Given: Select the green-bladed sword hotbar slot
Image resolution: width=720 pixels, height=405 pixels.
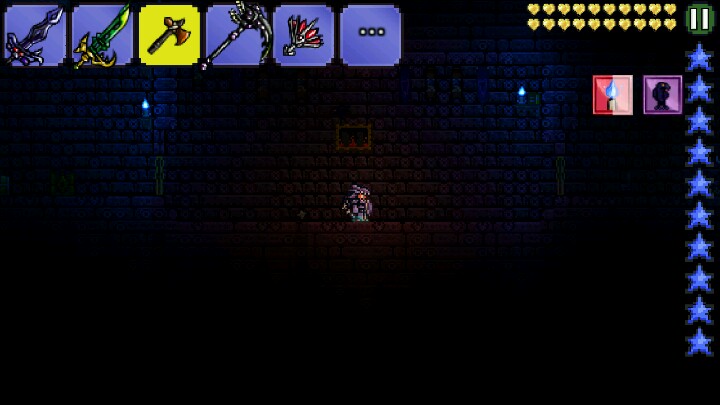Looking at the screenshot, I should pyautogui.click(x=101, y=35).
